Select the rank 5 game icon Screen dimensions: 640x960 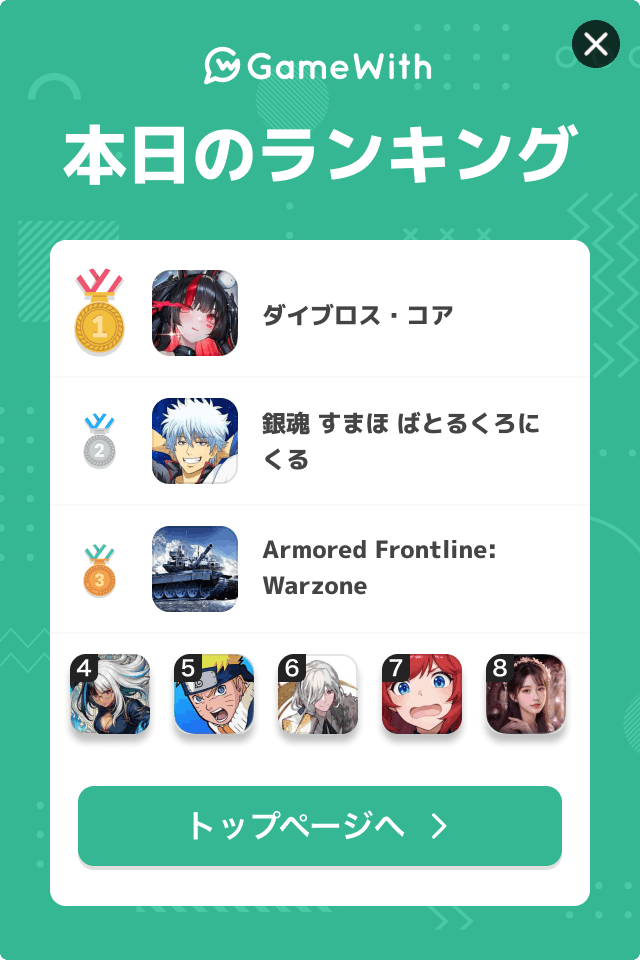point(214,695)
